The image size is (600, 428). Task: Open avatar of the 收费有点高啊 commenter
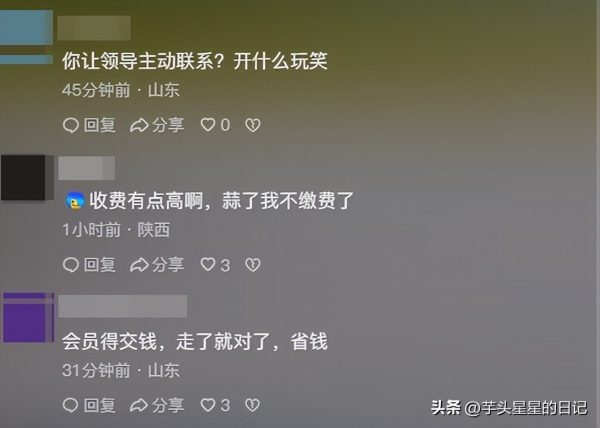pos(25,178)
